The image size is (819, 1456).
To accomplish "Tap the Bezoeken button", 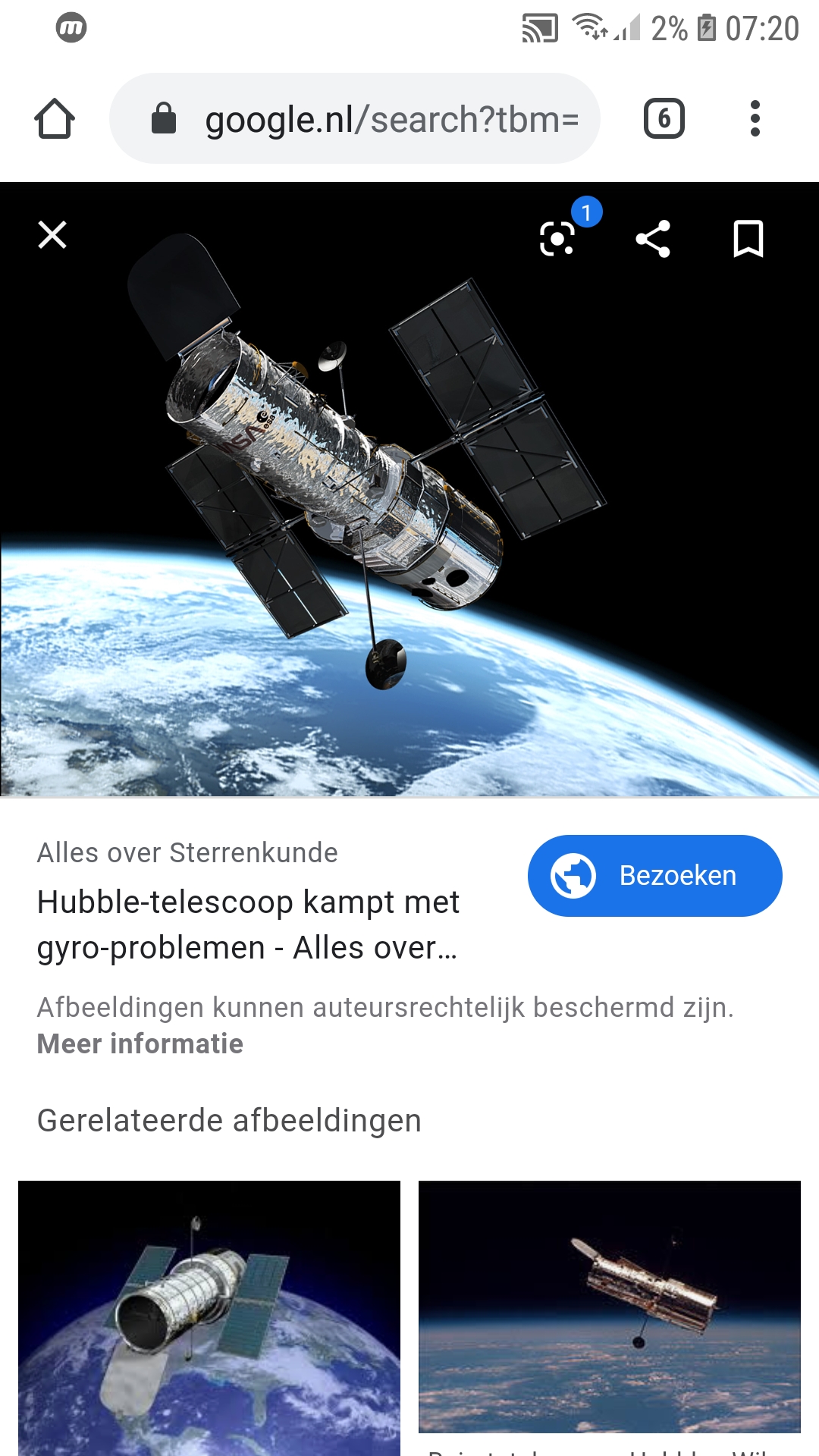I will pos(654,876).
